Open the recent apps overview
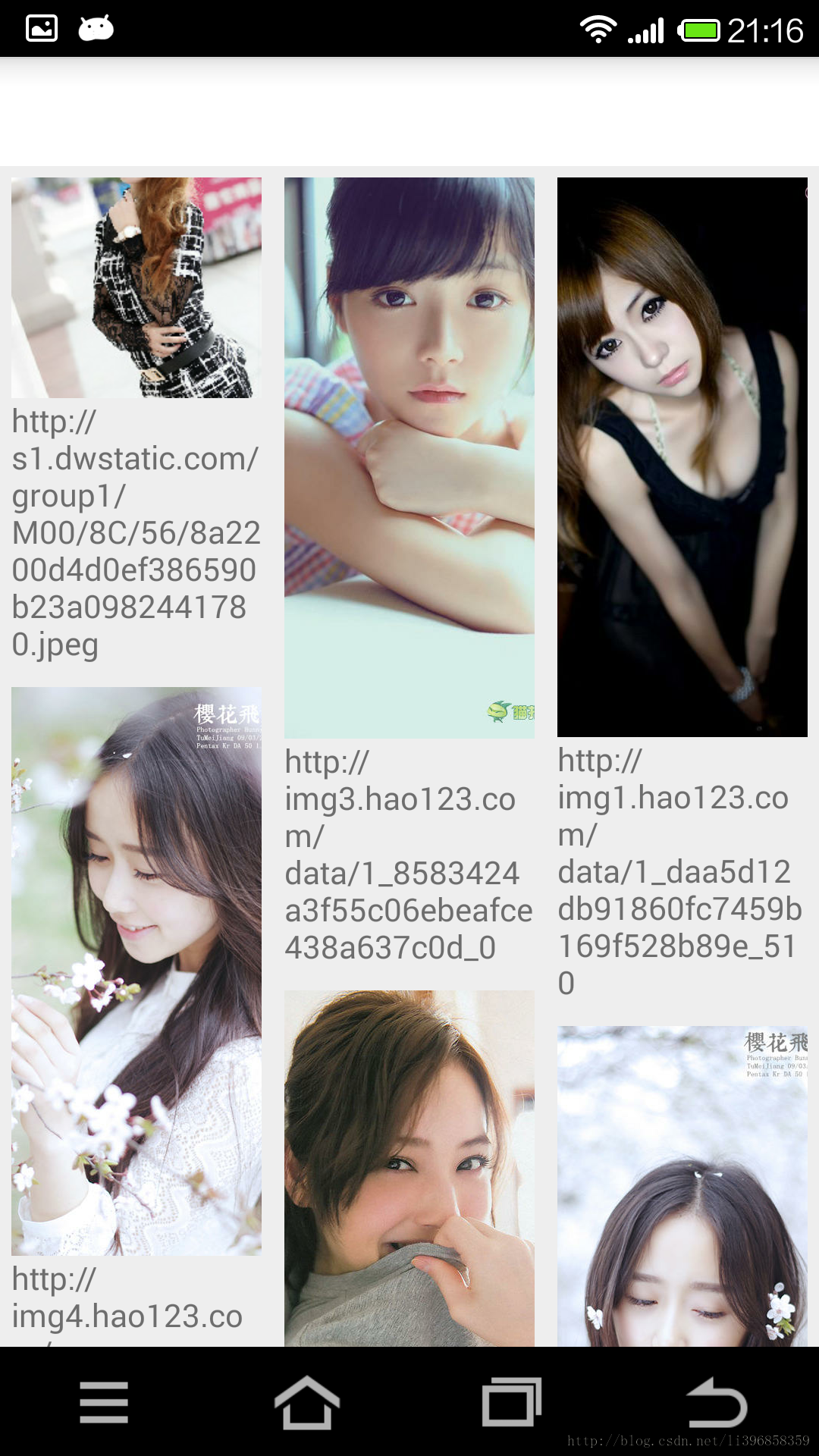819x1456 pixels. point(512,1403)
